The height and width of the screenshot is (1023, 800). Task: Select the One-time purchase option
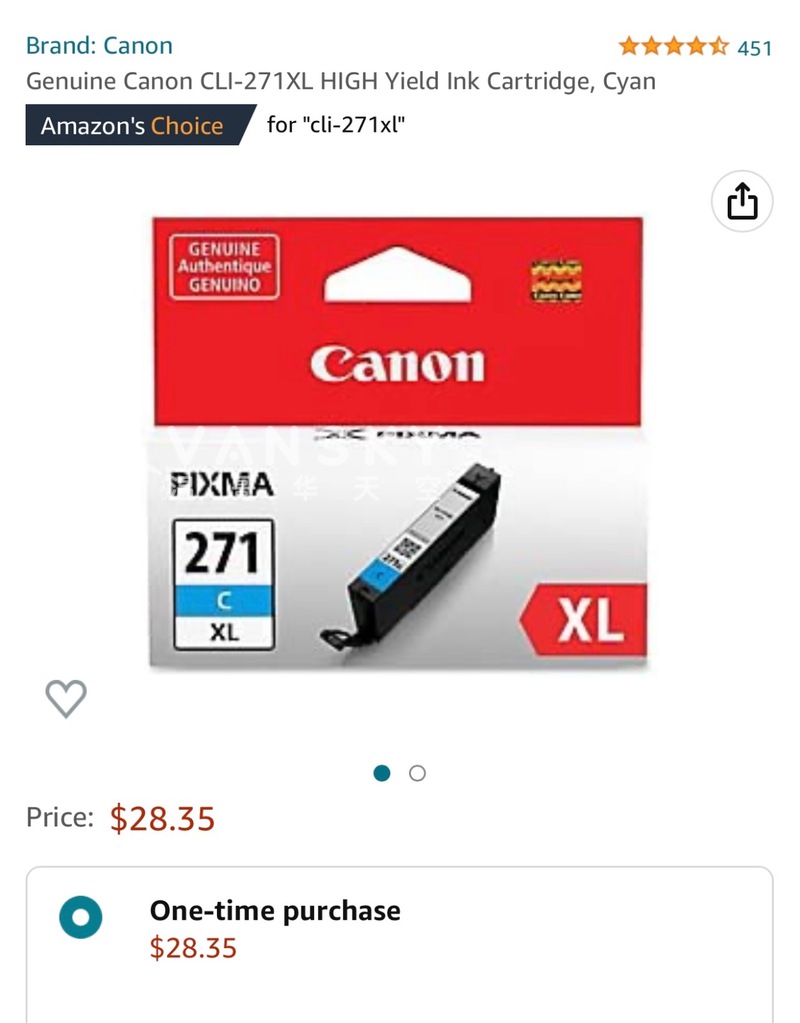tap(81, 917)
